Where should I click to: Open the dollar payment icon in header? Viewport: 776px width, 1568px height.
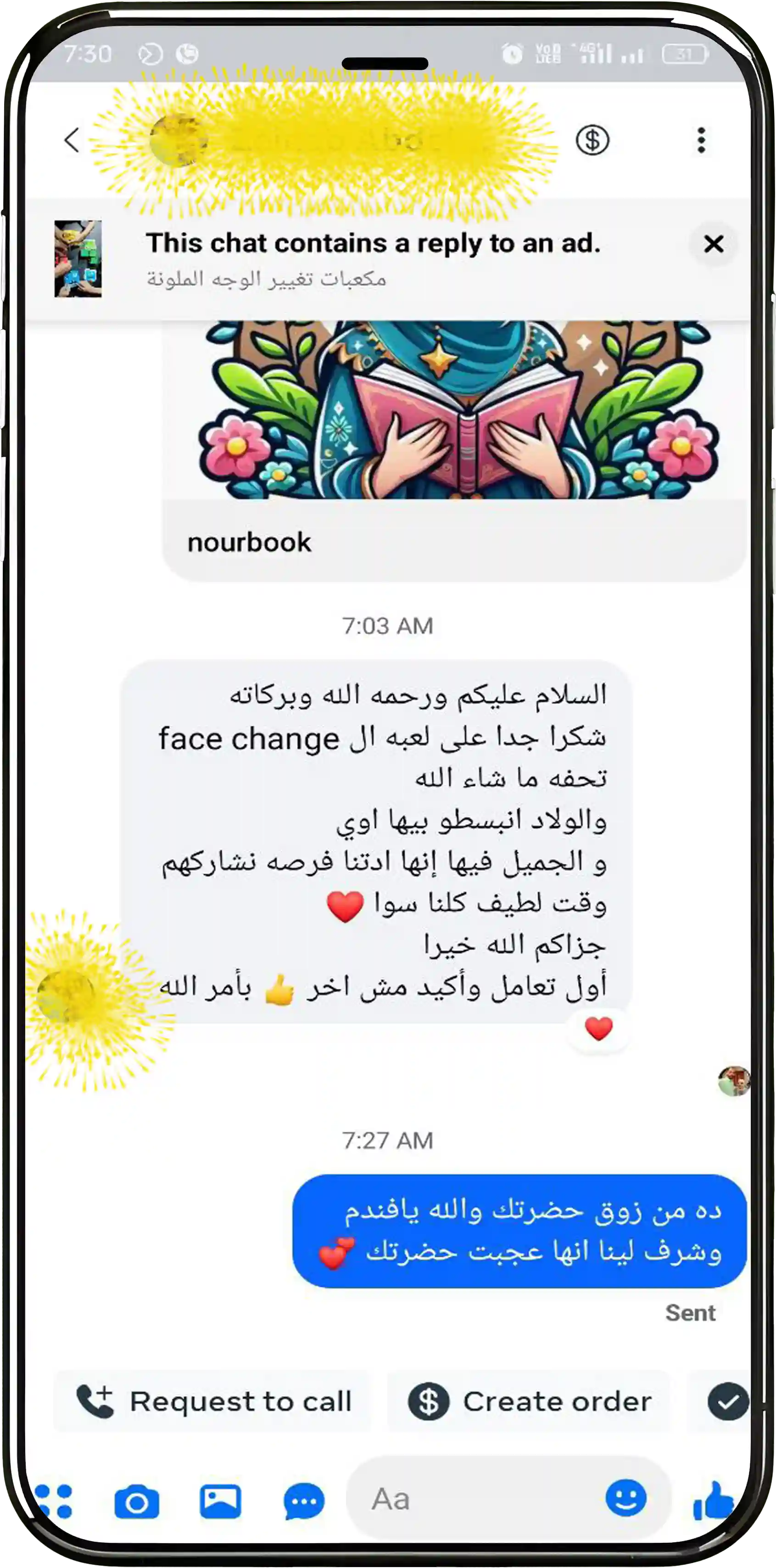click(x=592, y=140)
